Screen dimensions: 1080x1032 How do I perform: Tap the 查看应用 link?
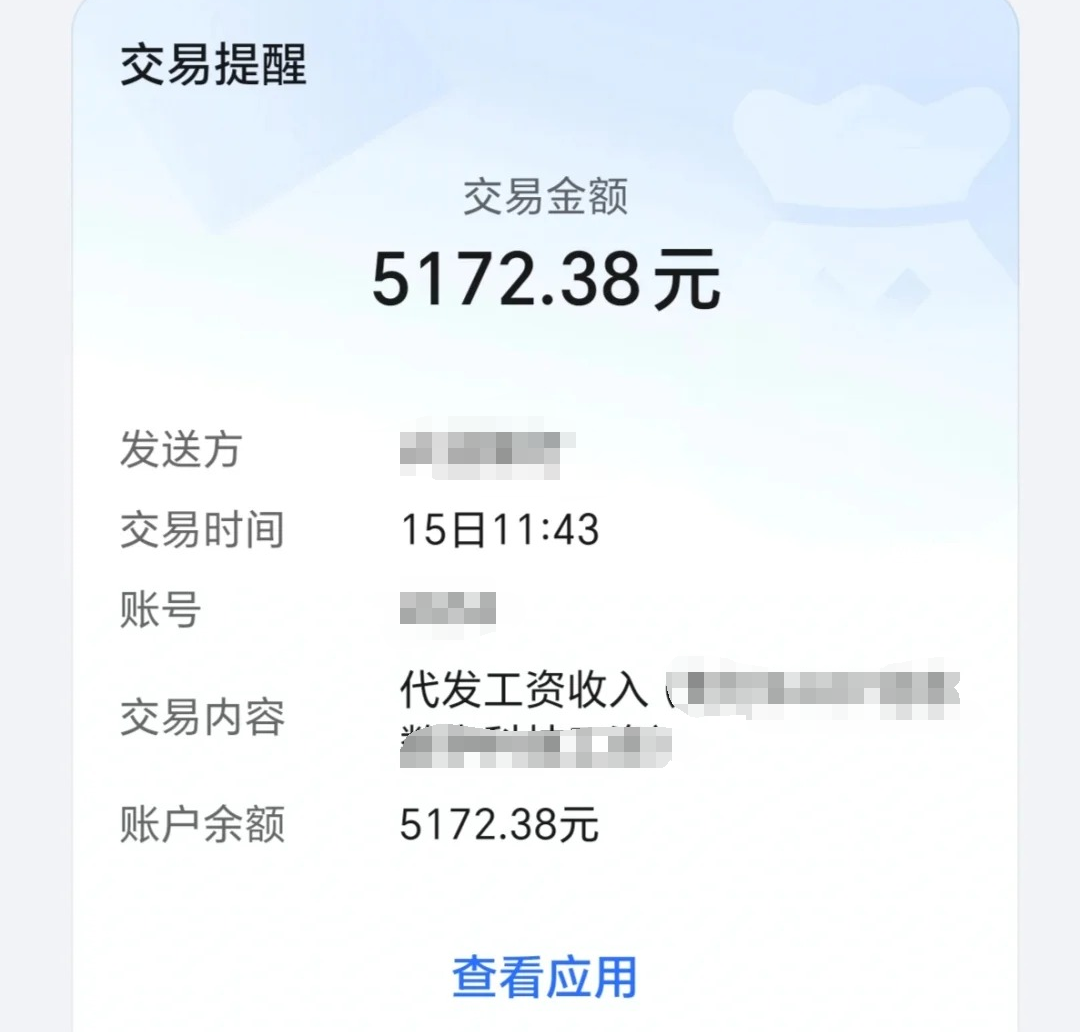coord(544,977)
